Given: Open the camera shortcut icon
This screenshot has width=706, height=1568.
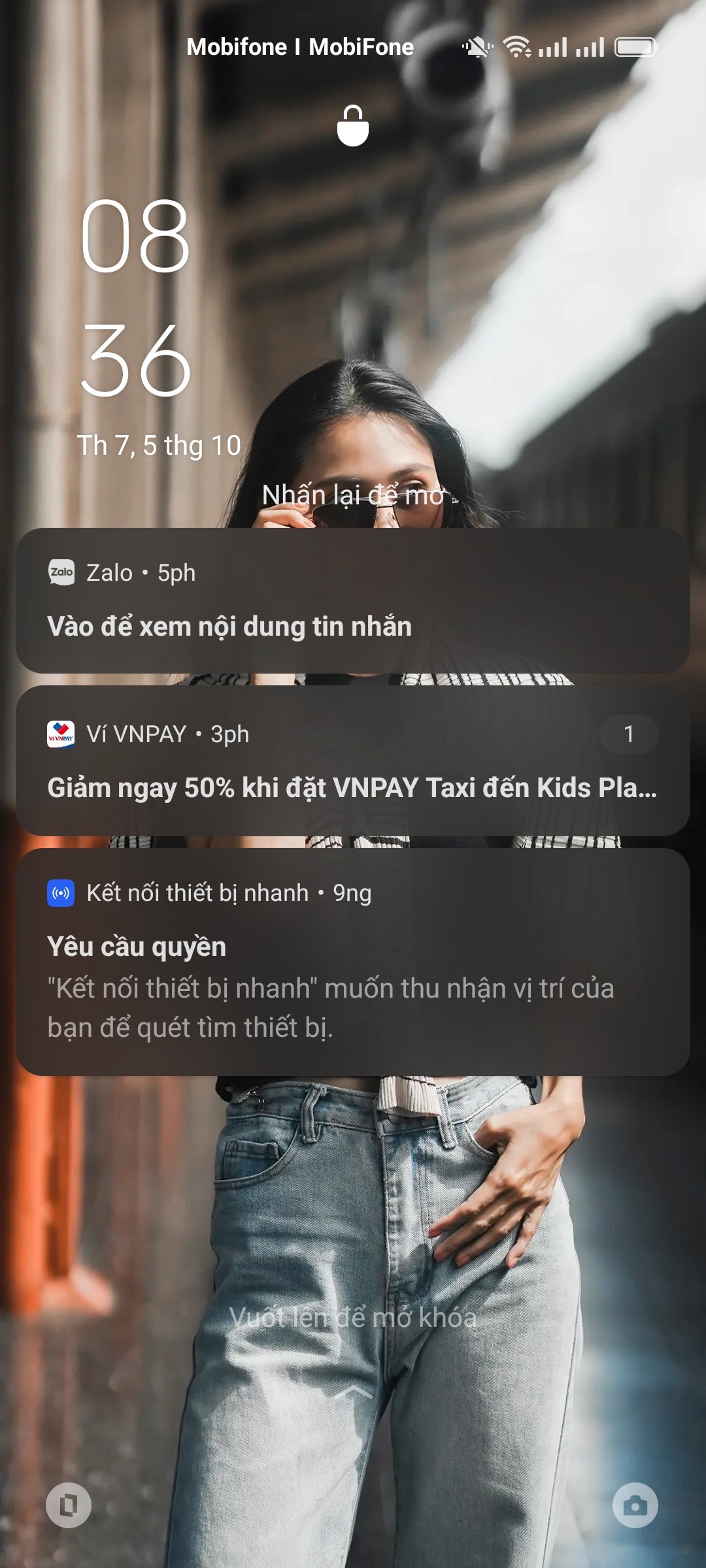Looking at the screenshot, I should (x=635, y=1505).
